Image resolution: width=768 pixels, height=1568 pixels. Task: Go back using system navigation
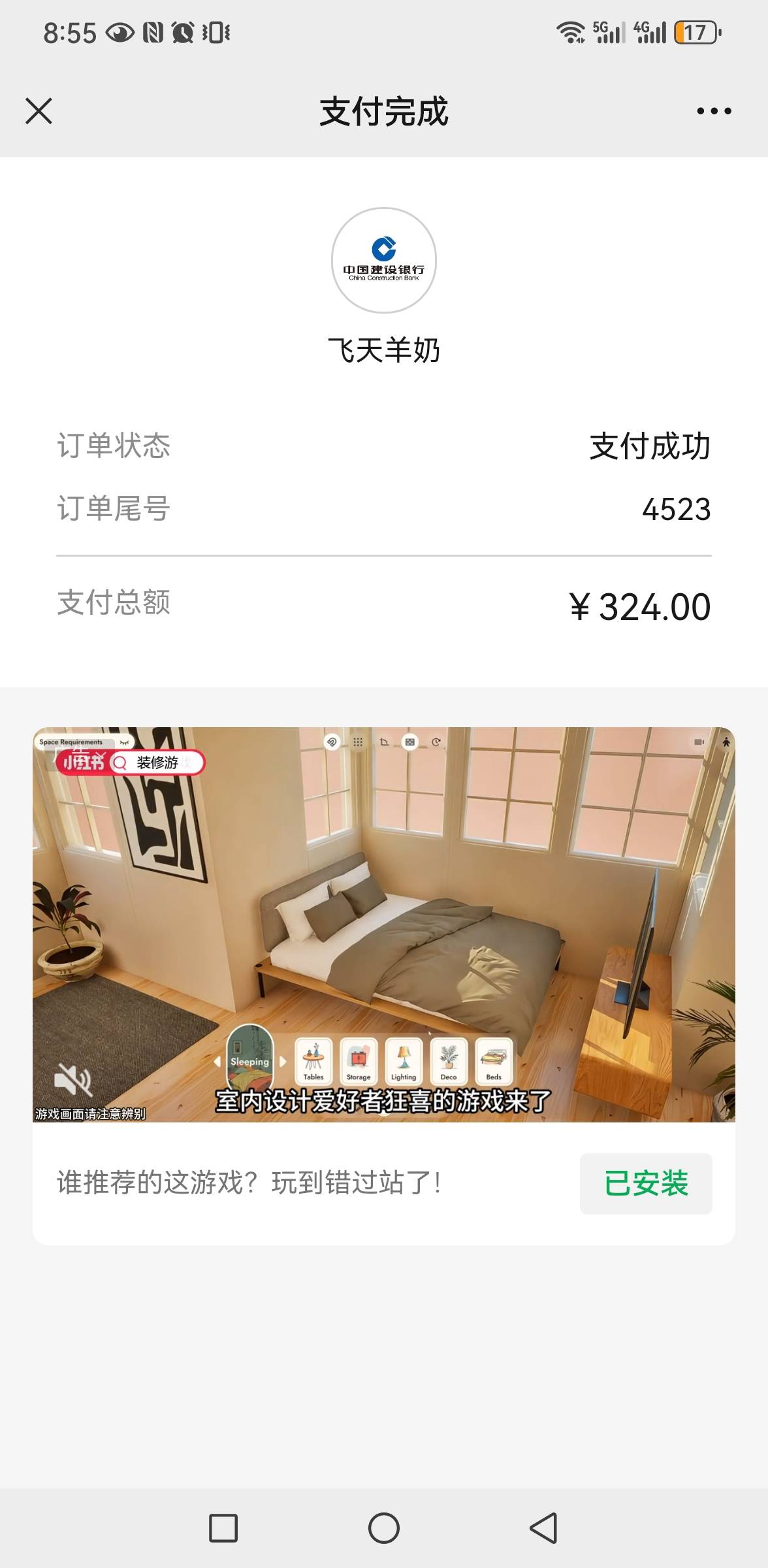click(x=543, y=1527)
